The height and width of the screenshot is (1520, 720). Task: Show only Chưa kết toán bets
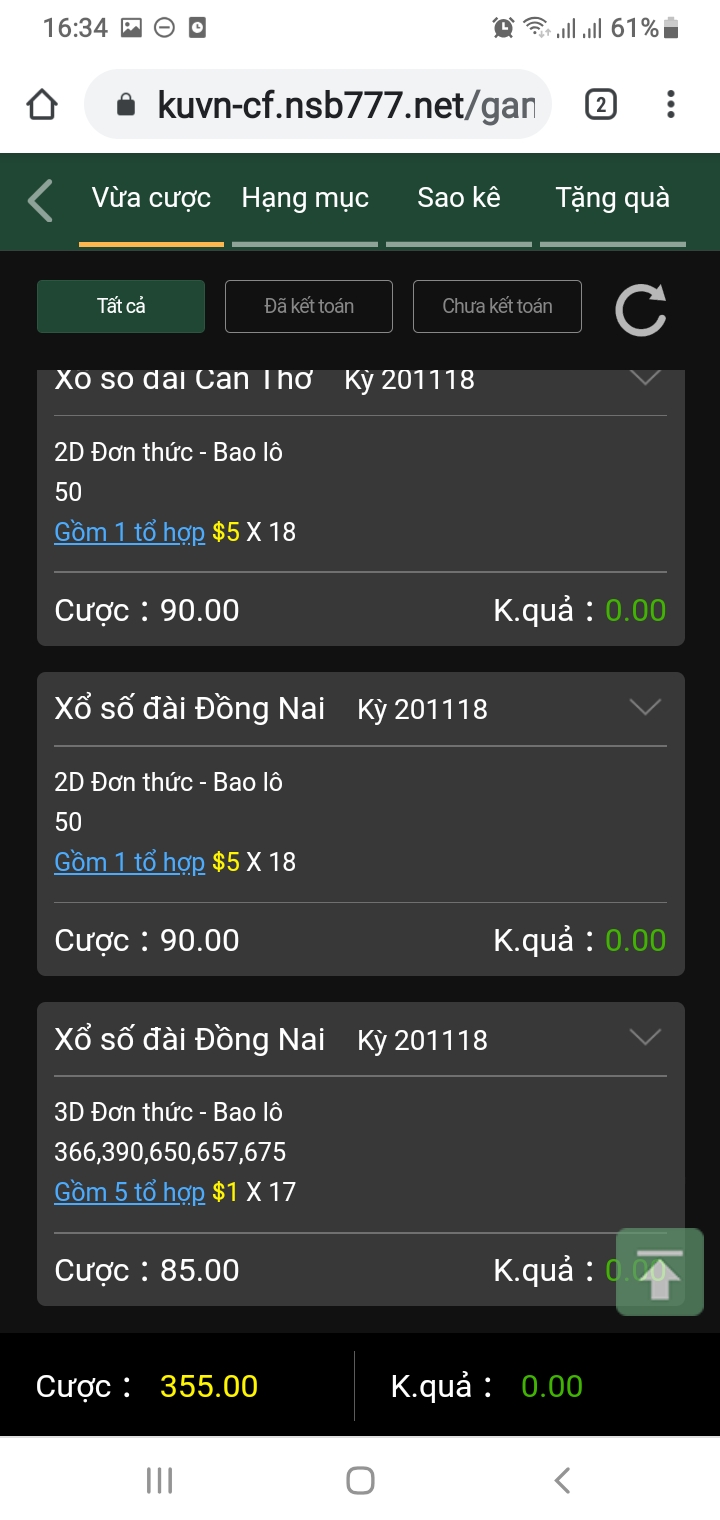497,306
